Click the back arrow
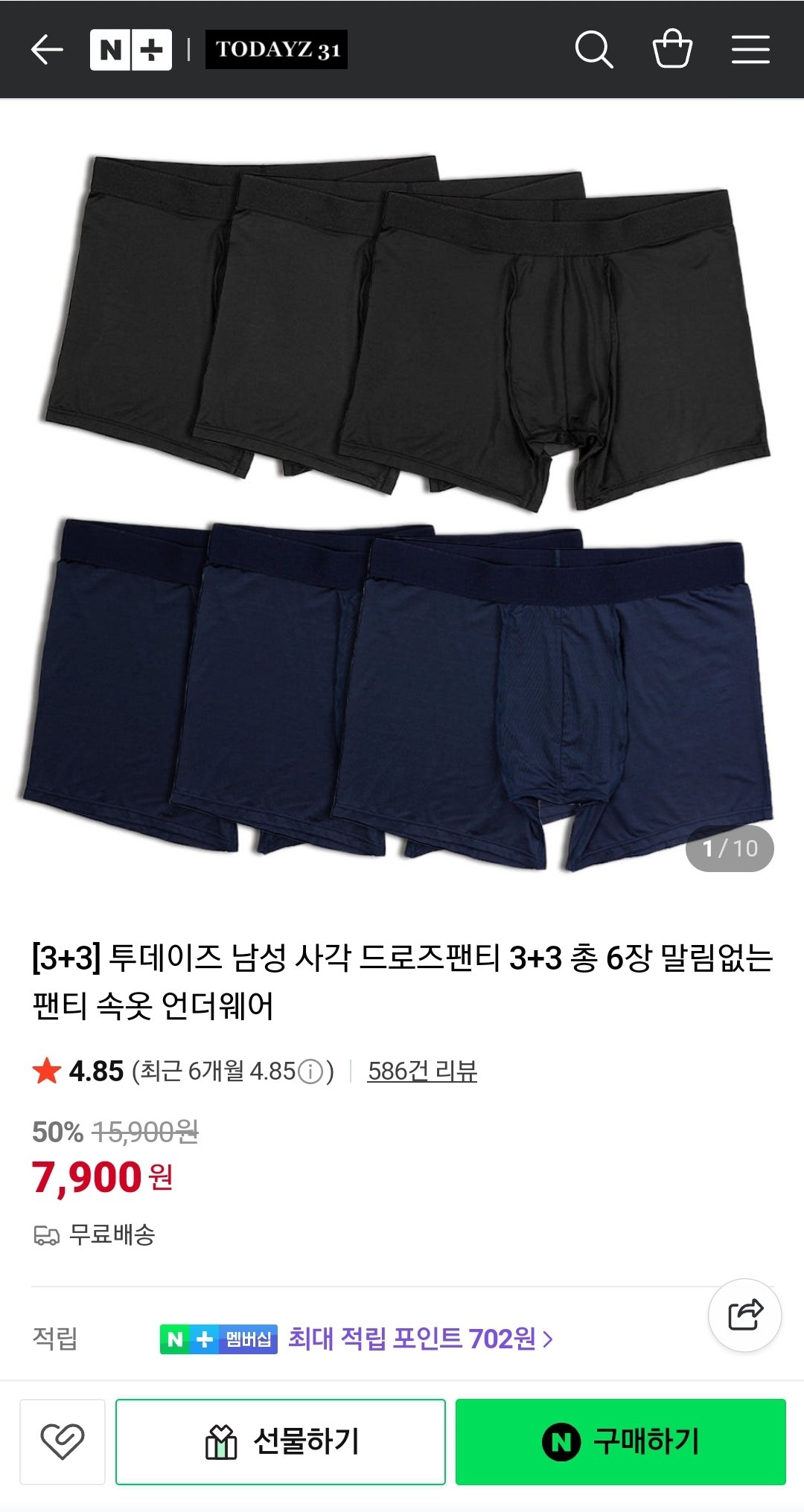Screen dimensions: 804x1512 coord(48,48)
